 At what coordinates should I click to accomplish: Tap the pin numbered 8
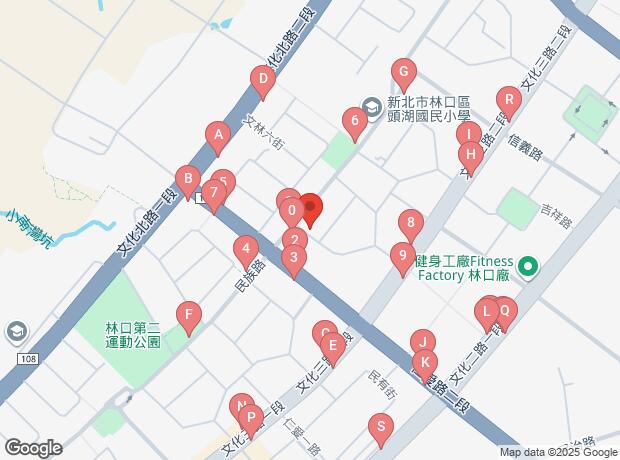click(x=408, y=223)
